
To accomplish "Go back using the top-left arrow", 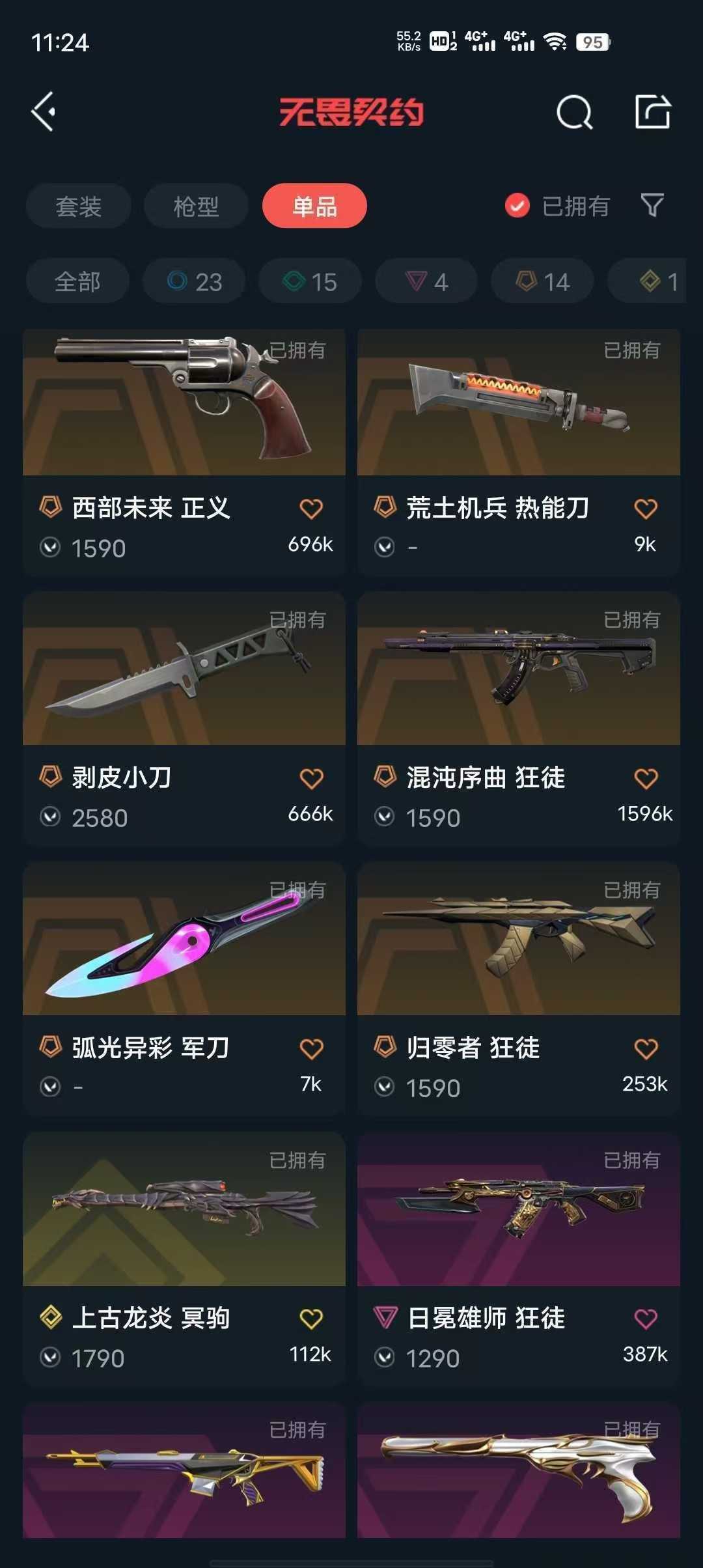I will pyautogui.click(x=44, y=112).
